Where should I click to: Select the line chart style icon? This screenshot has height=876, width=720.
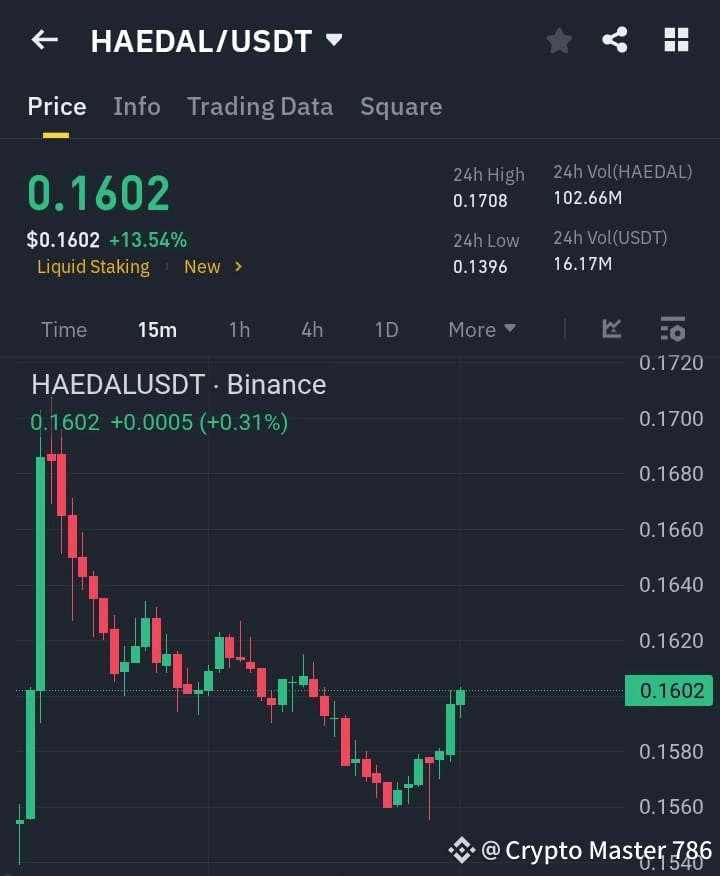611,329
